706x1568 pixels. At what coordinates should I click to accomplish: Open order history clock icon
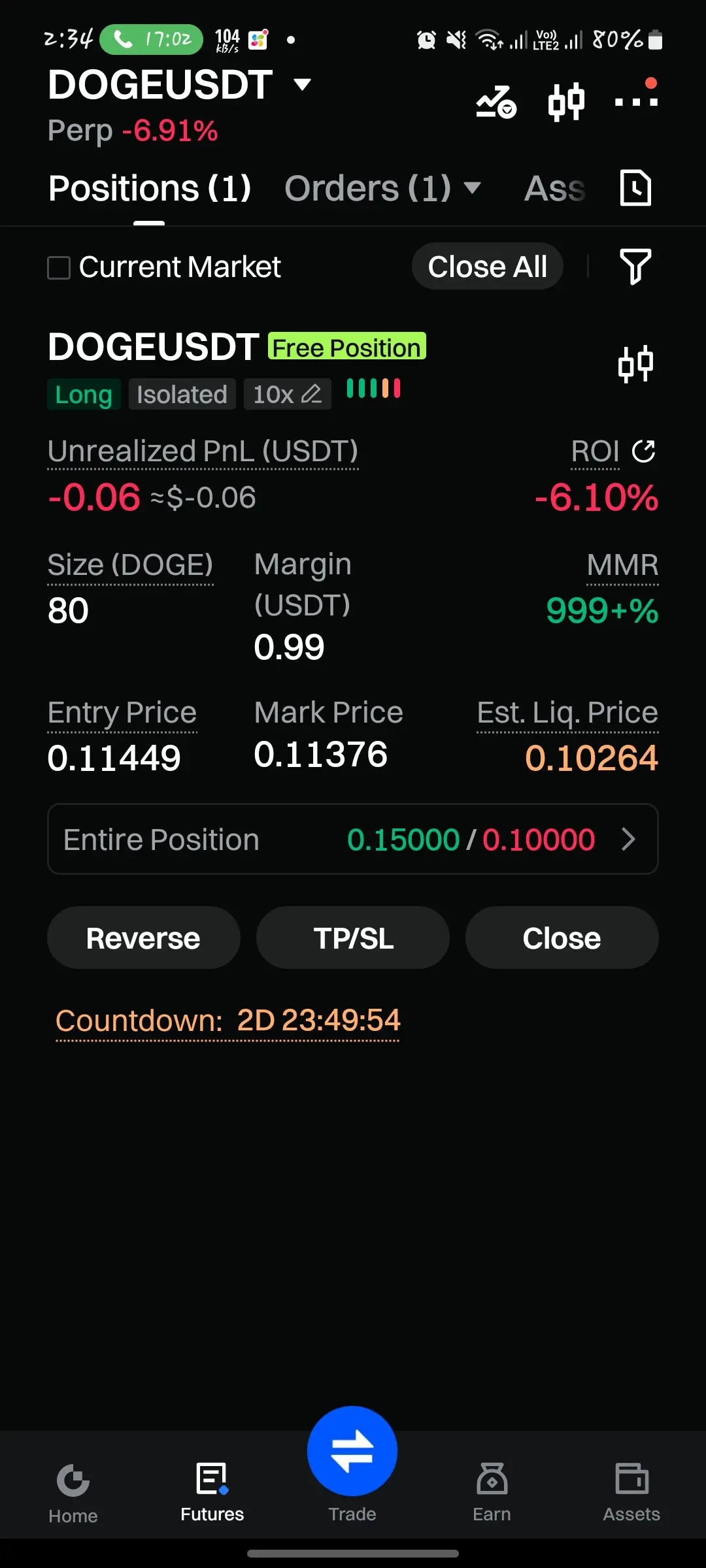point(635,188)
